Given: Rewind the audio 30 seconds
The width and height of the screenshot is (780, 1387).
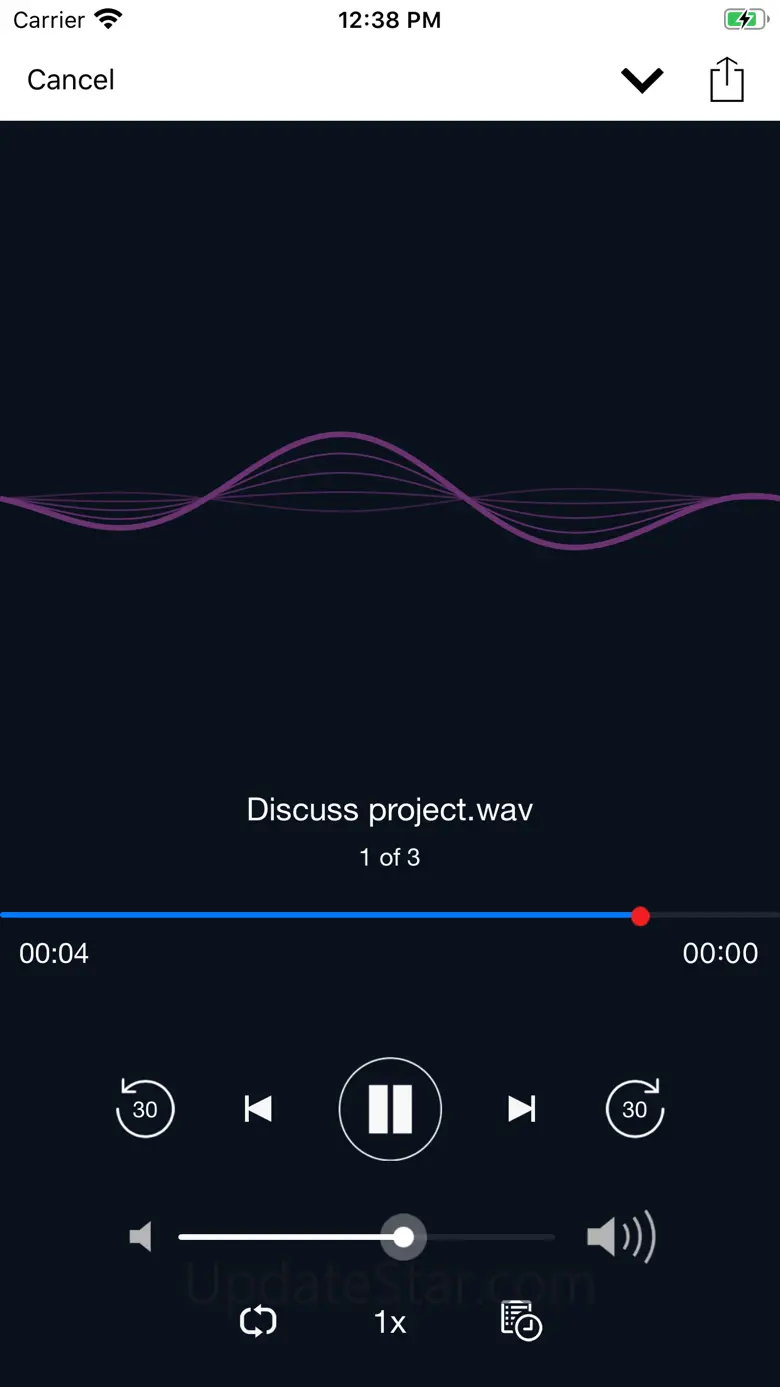Looking at the screenshot, I should point(145,1108).
